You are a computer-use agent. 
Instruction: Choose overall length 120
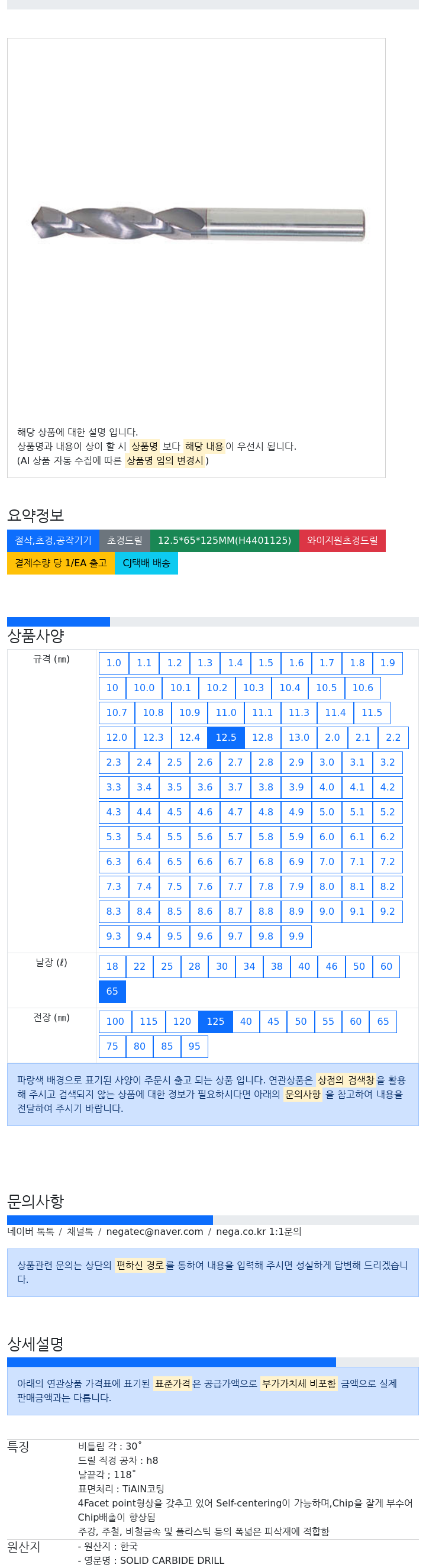(x=182, y=1021)
